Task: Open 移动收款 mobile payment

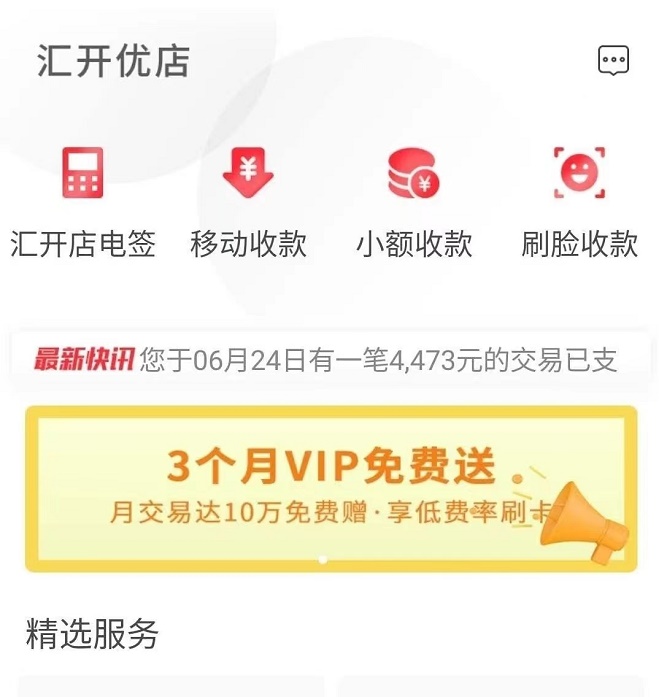Action: pos(248,199)
